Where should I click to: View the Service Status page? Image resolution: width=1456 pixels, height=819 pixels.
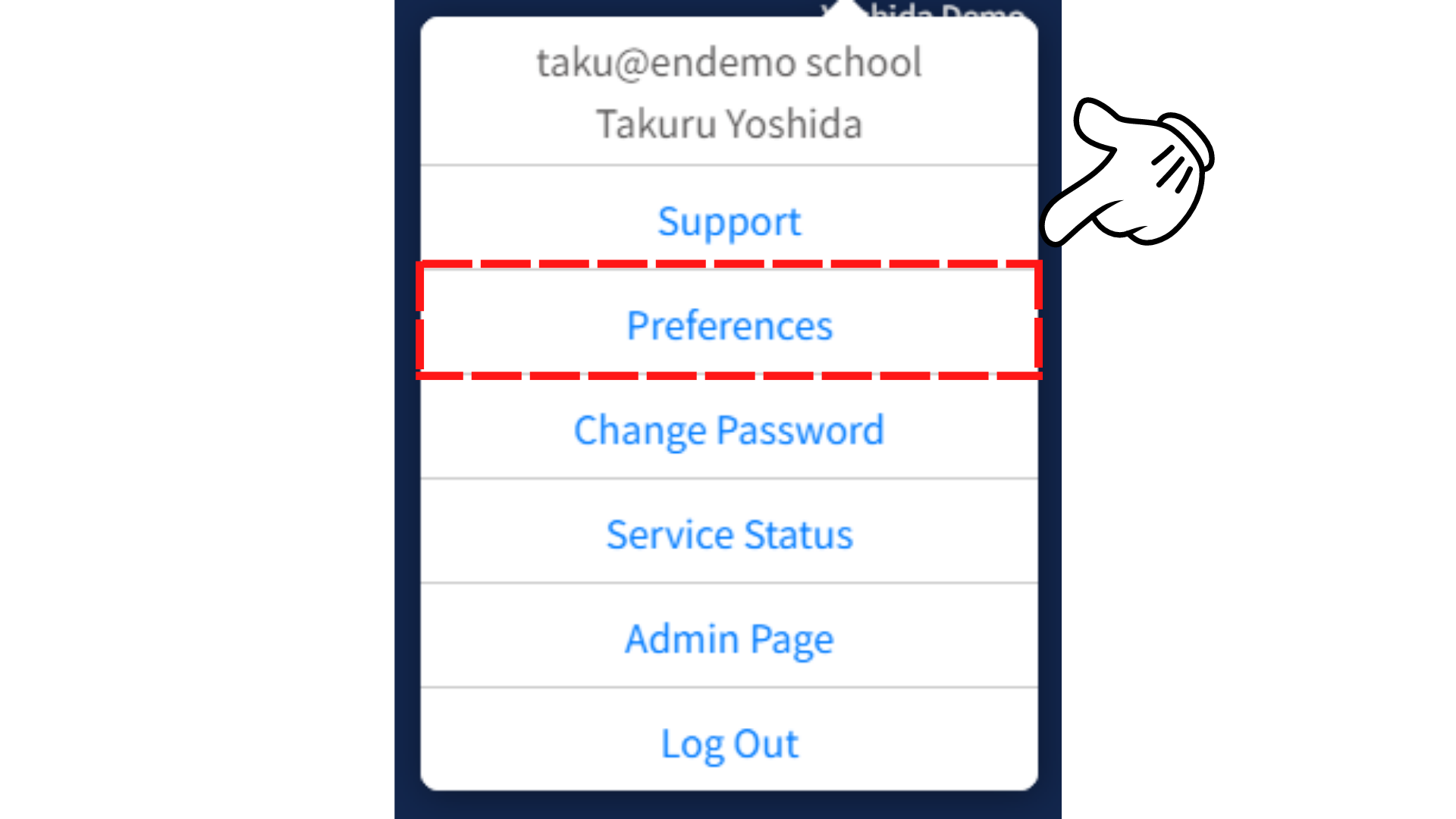coord(729,535)
